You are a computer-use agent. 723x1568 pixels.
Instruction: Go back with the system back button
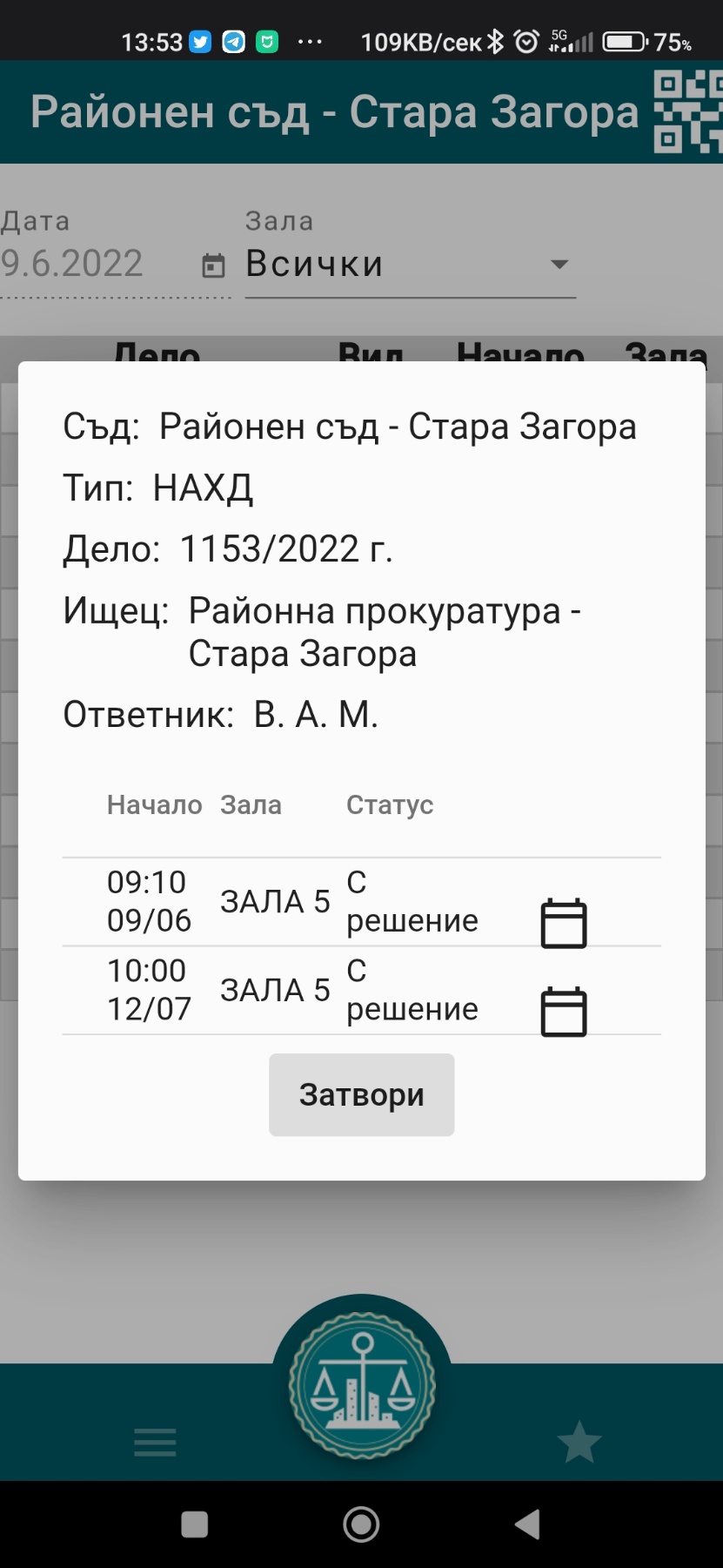pos(527,1524)
